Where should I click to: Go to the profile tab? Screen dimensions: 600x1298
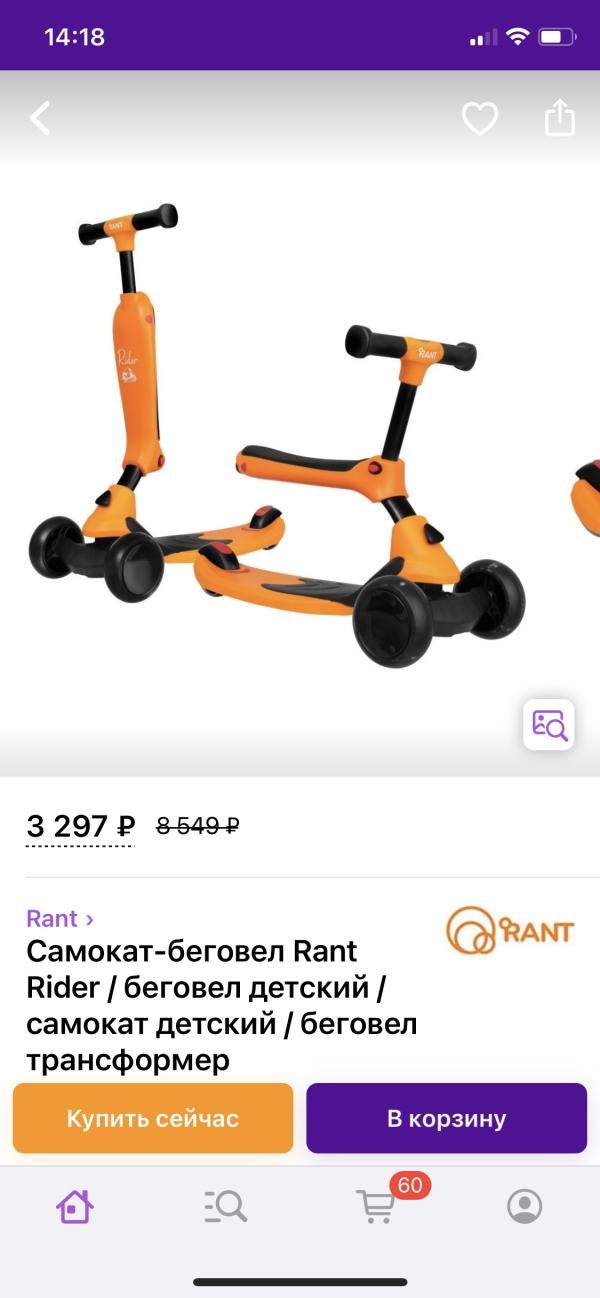(x=524, y=1207)
